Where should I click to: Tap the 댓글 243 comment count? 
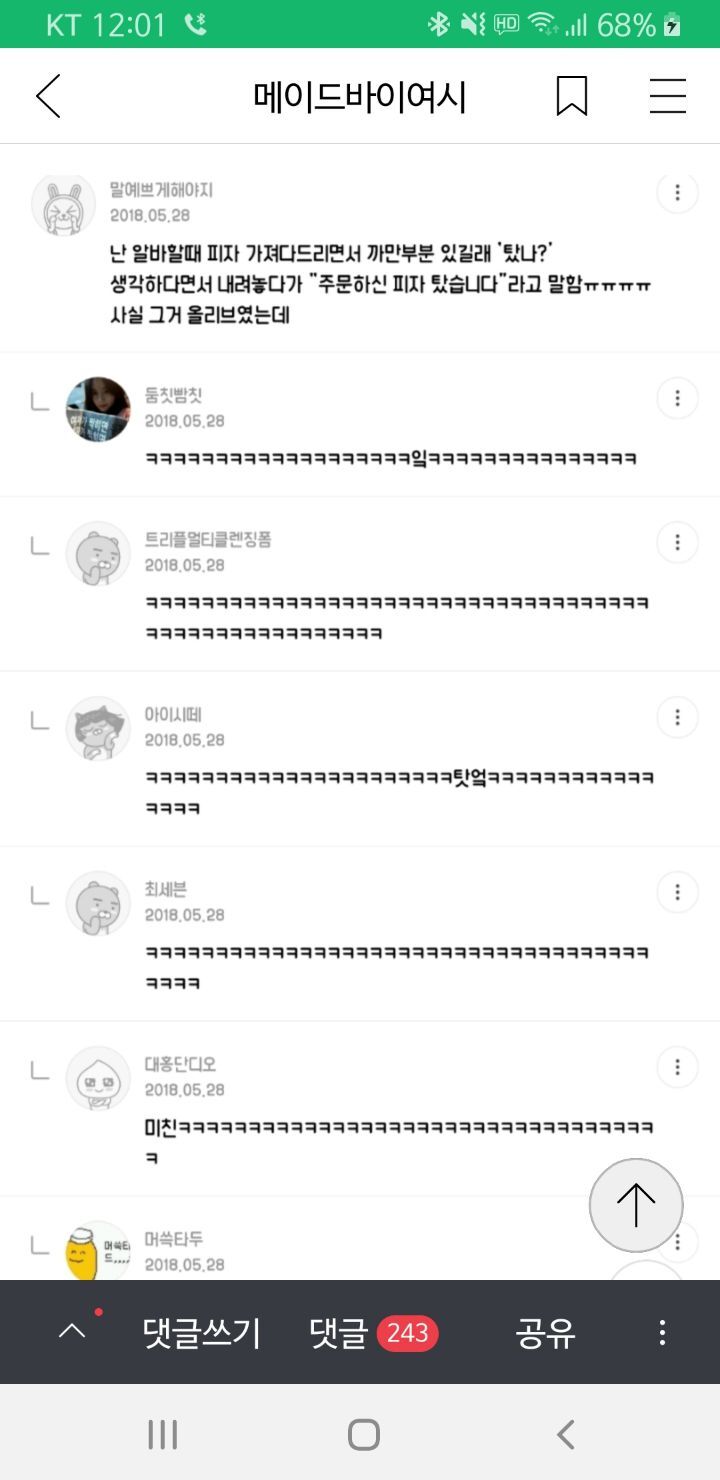pos(372,1334)
